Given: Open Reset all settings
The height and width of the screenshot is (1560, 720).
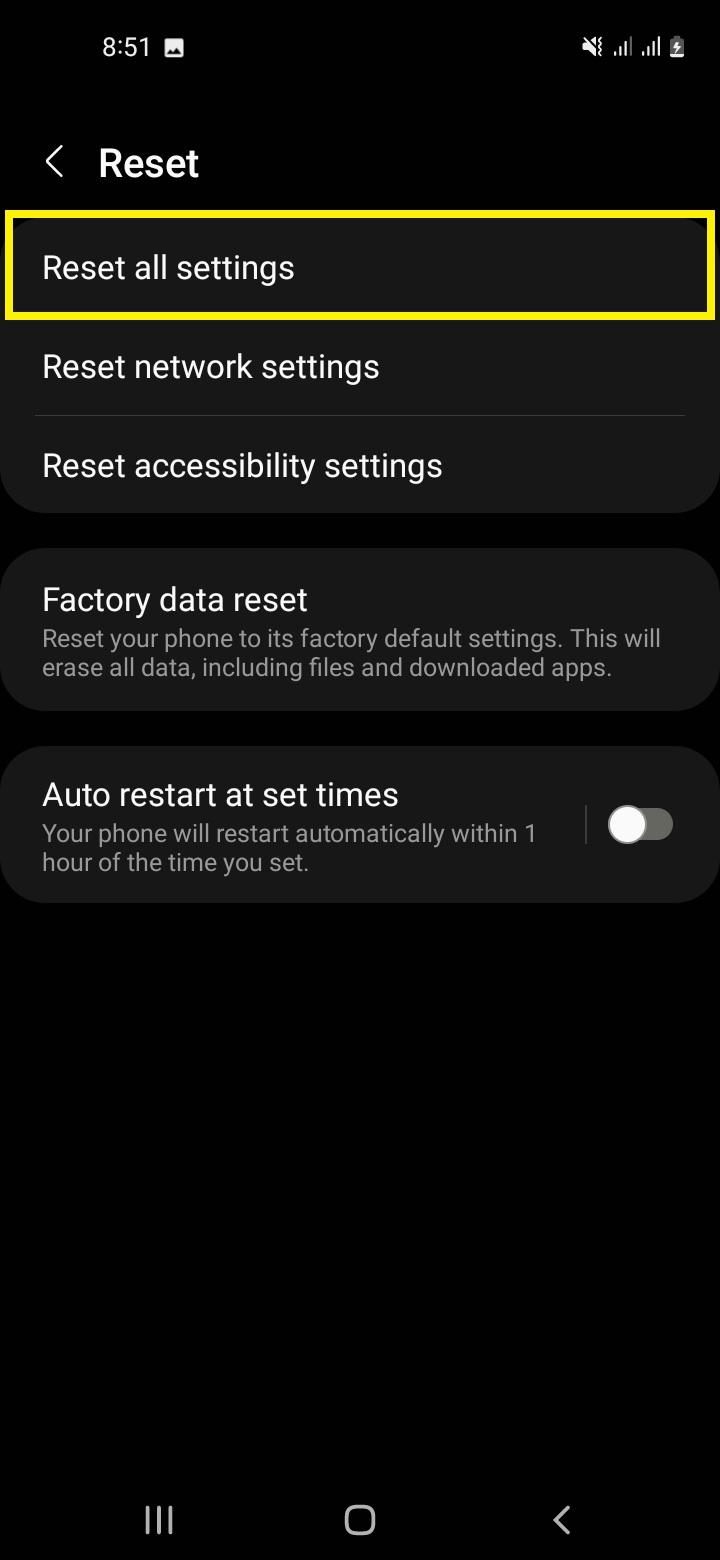Looking at the screenshot, I should (360, 267).
